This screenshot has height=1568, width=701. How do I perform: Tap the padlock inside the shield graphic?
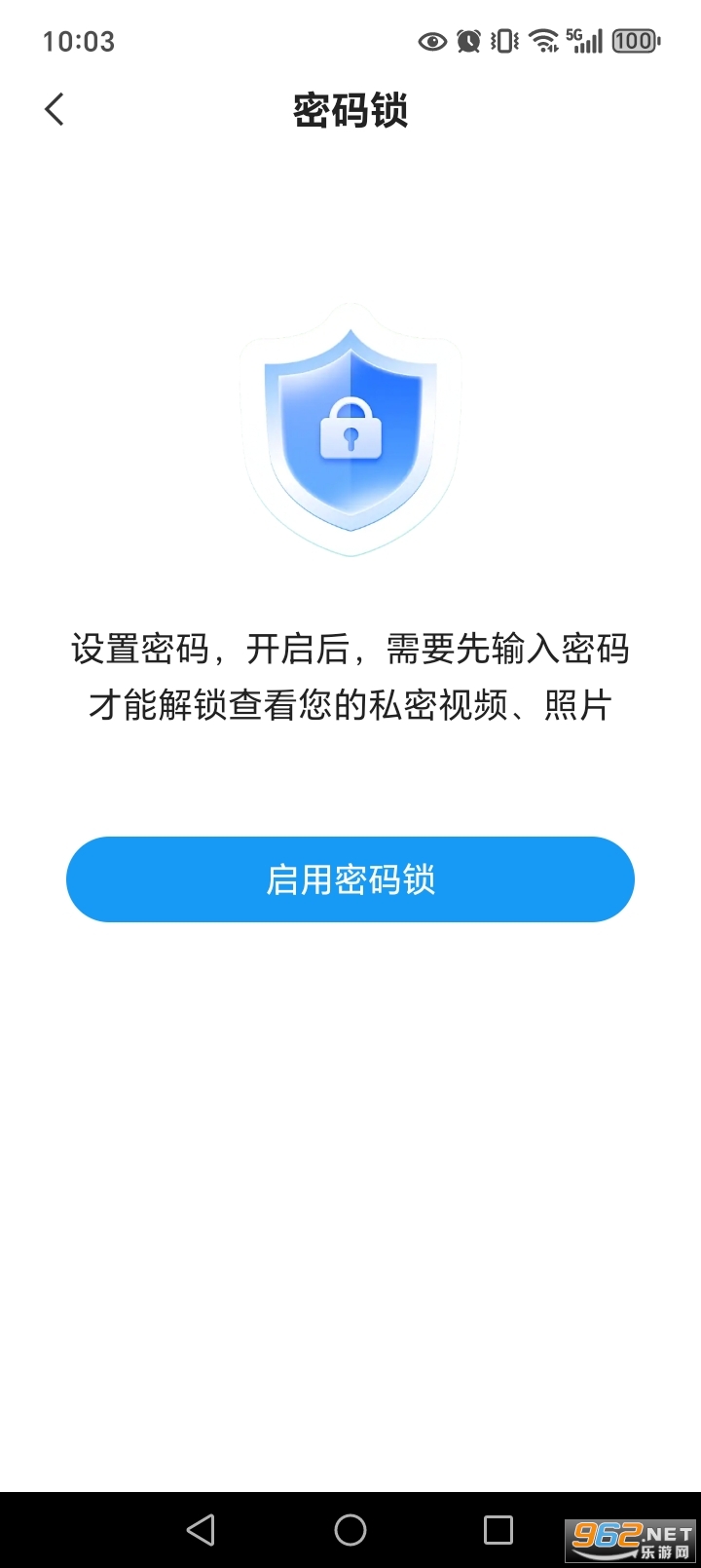pyautogui.click(x=349, y=430)
